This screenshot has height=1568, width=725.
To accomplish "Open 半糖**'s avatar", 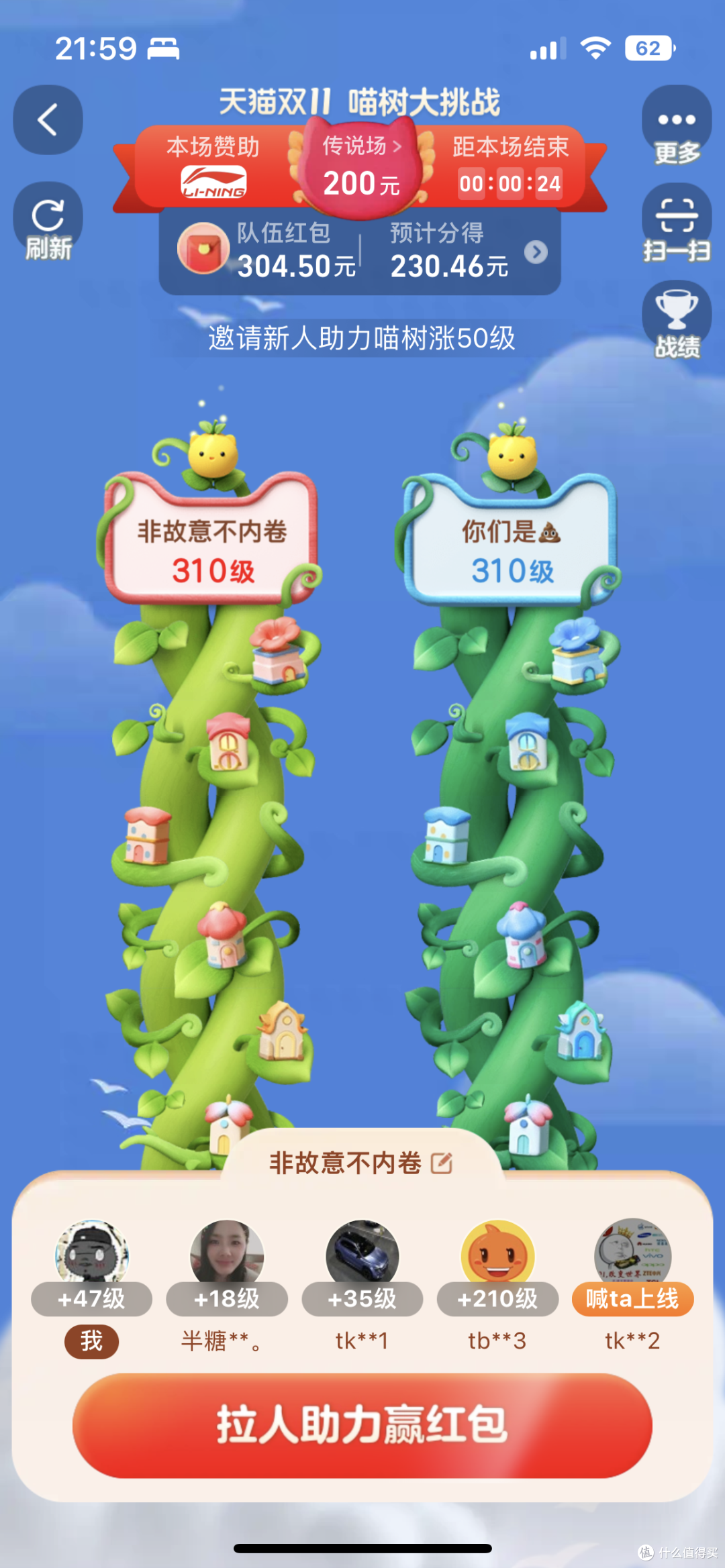I will tap(227, 1255).
